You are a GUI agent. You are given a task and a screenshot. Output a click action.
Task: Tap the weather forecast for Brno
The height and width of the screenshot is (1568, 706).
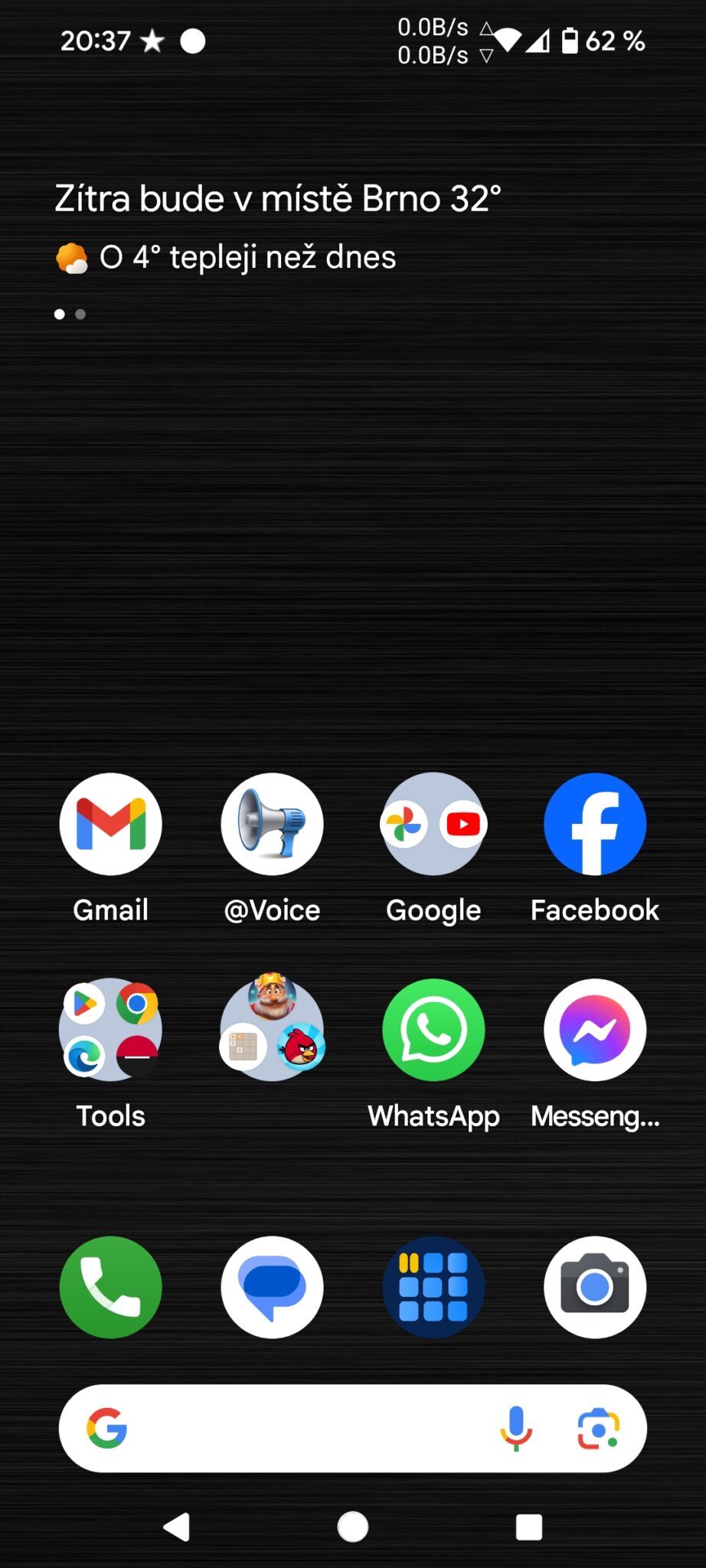pyautogui.click(x=278, y=198)
